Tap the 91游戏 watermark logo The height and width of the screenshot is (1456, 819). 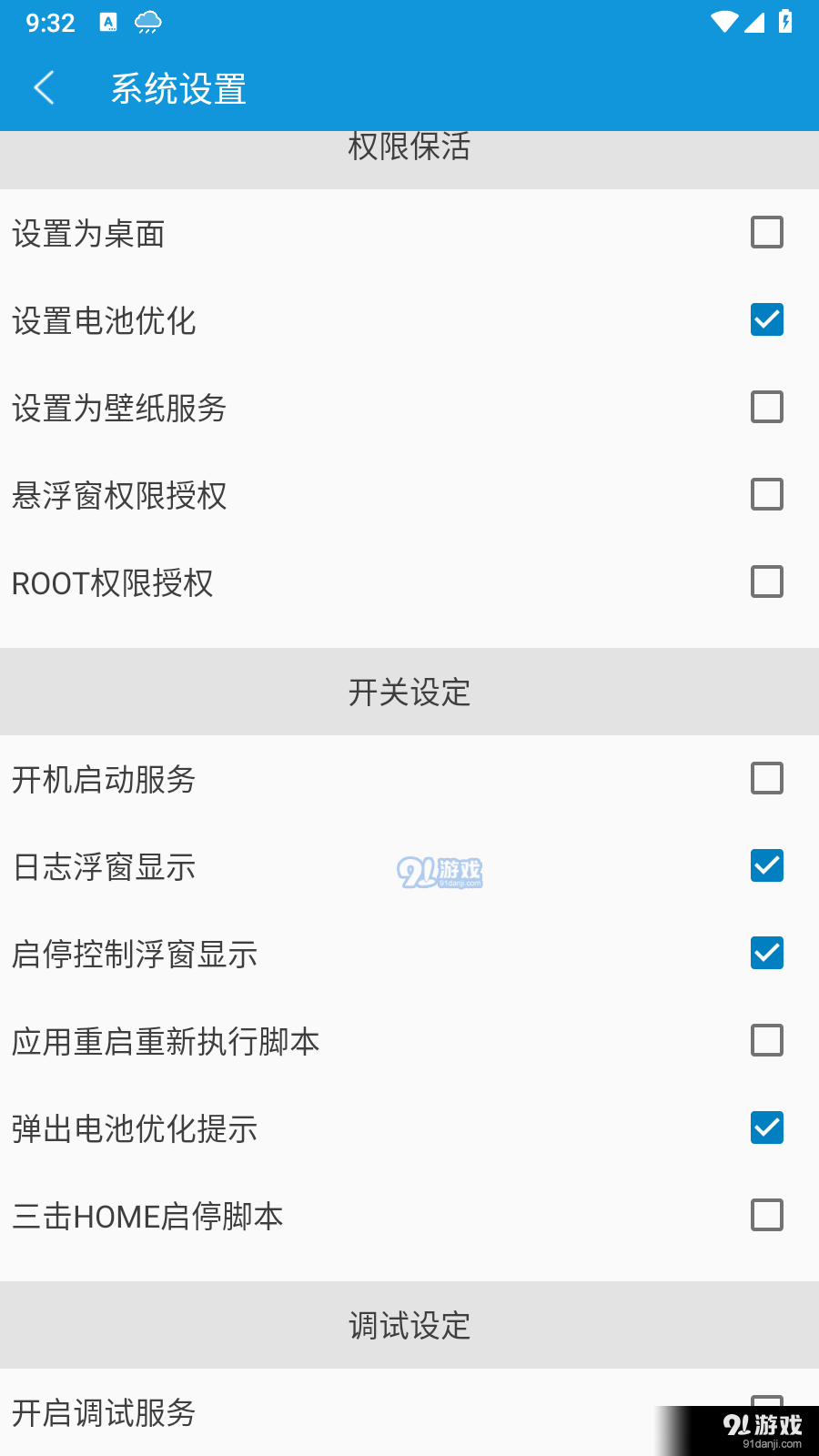(440, 872)
